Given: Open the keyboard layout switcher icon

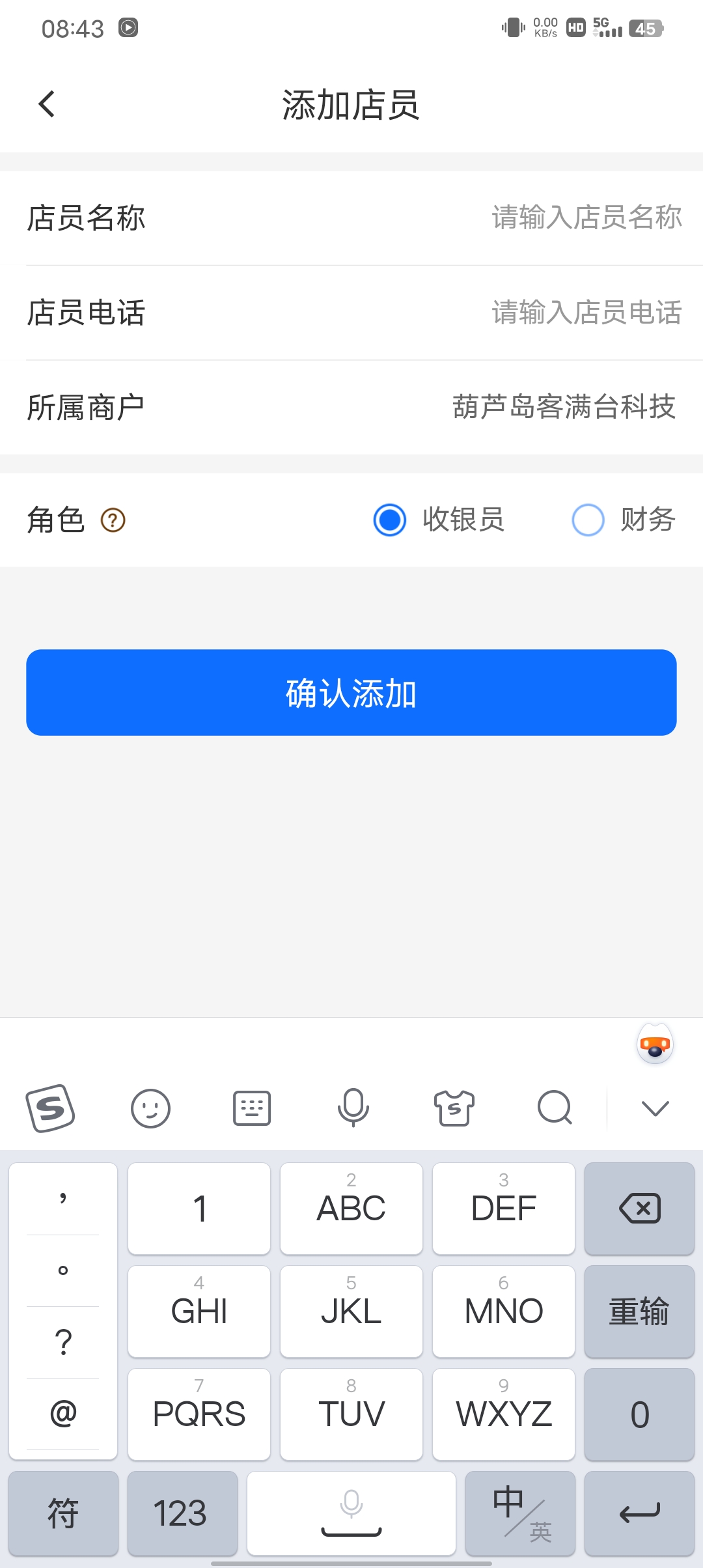Looking at the screenshot, I should coord(252,1108).
